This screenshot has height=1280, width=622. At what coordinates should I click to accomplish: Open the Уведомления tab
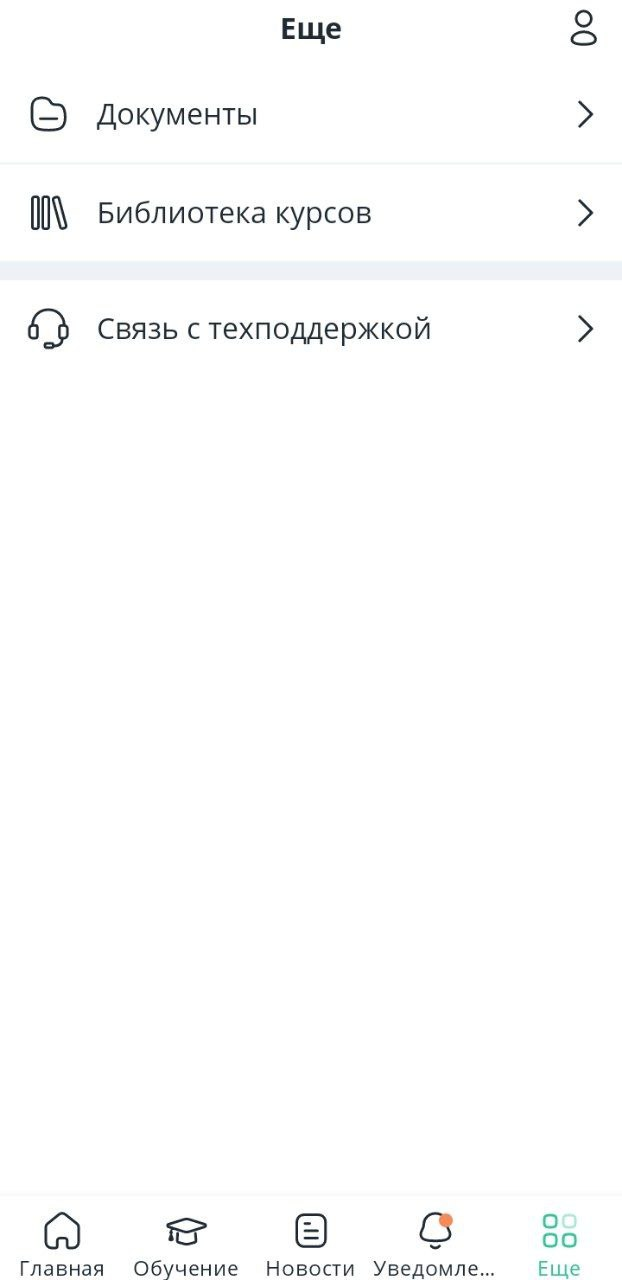coord(435,1243)
